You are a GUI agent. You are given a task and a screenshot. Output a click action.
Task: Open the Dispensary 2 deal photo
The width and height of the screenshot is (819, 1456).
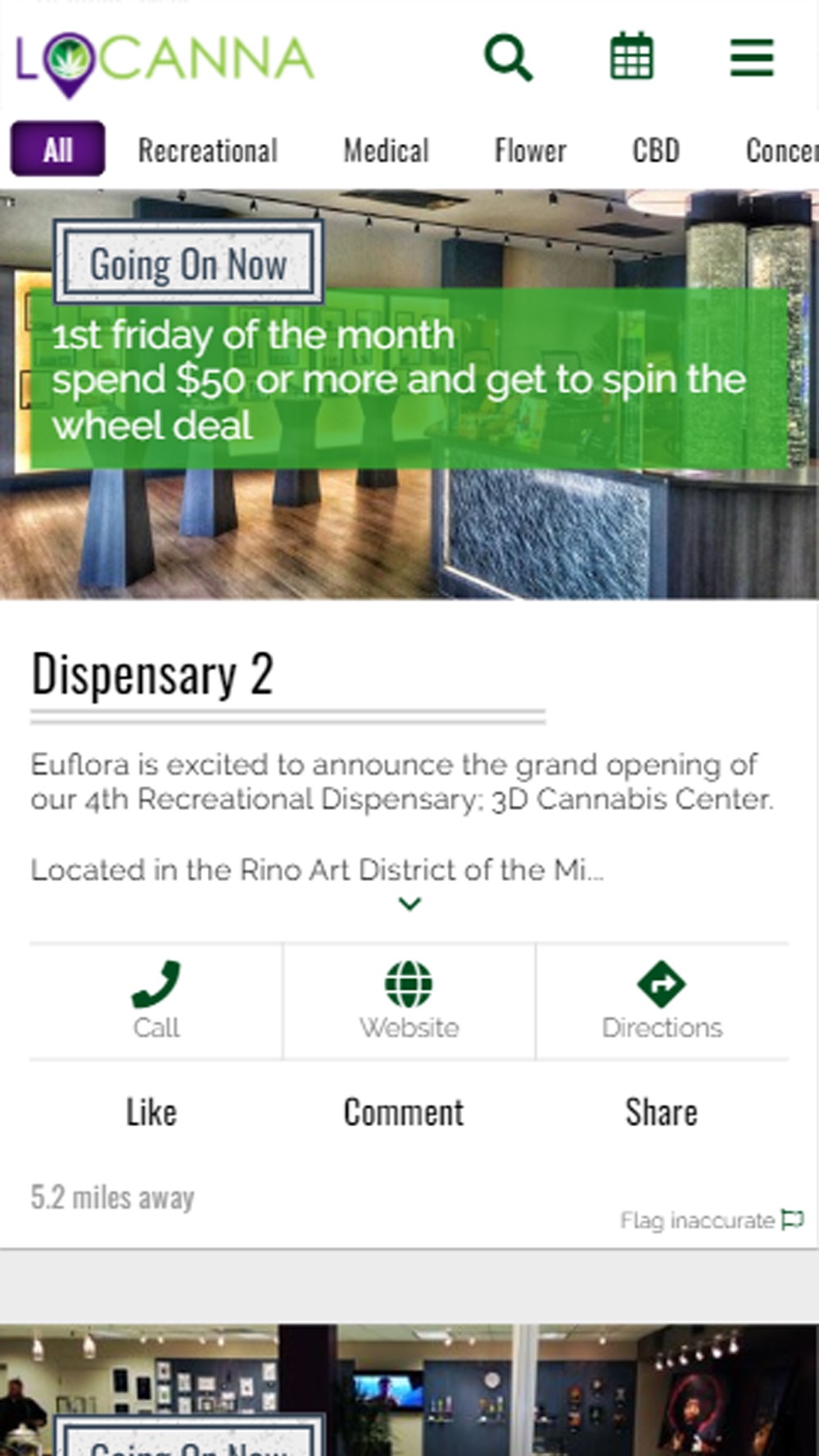(409, 395)
